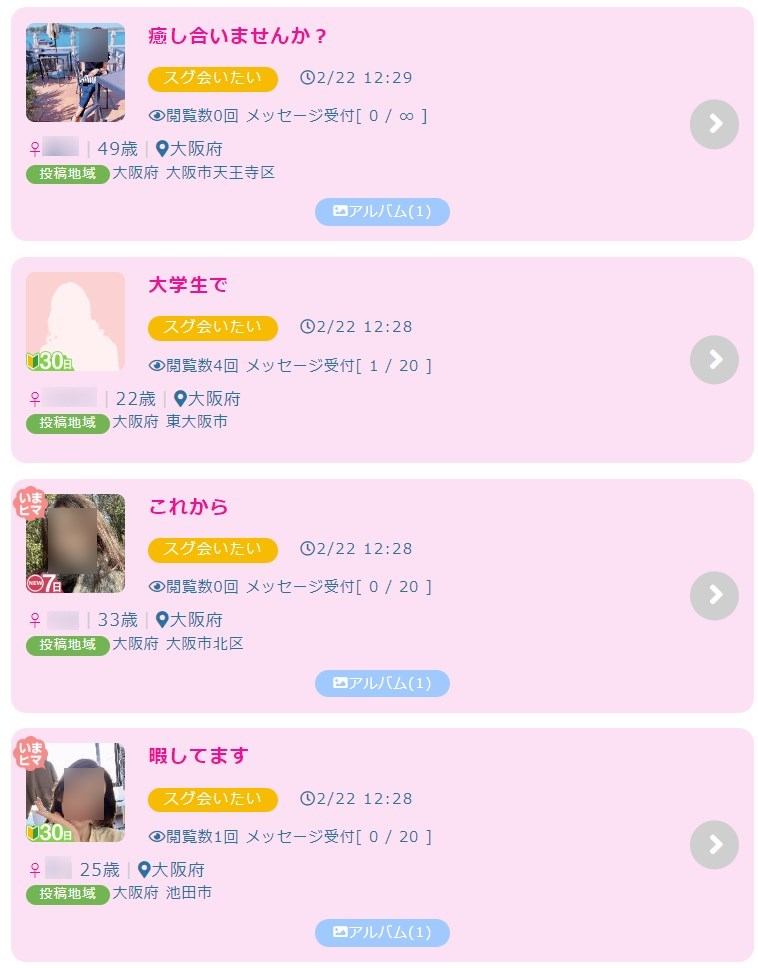Open the silhouette avatar of the 22歳 user
Screen dimensions: 758x968
coord(75,321)
